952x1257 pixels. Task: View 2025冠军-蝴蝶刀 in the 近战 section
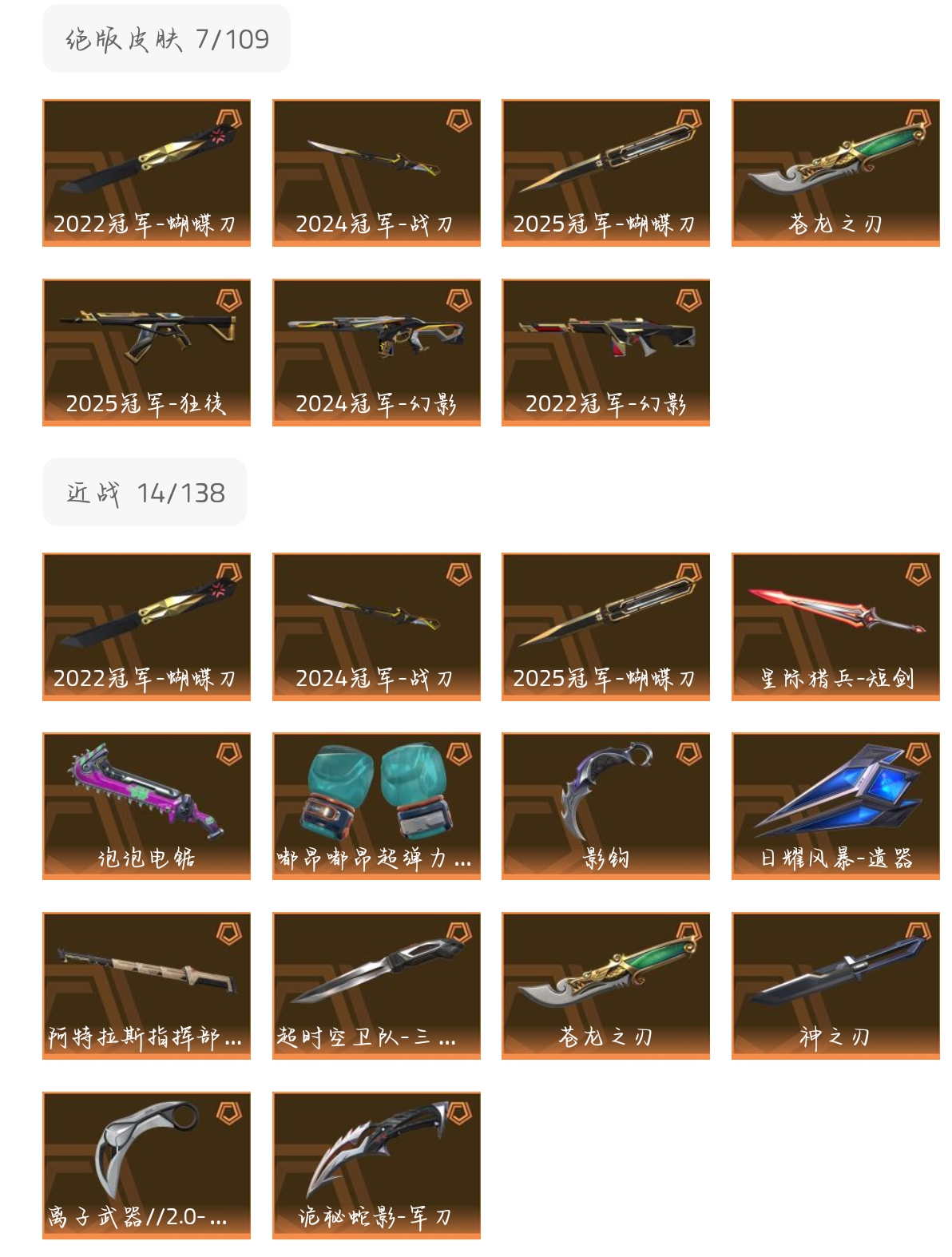tap(605, 626)
